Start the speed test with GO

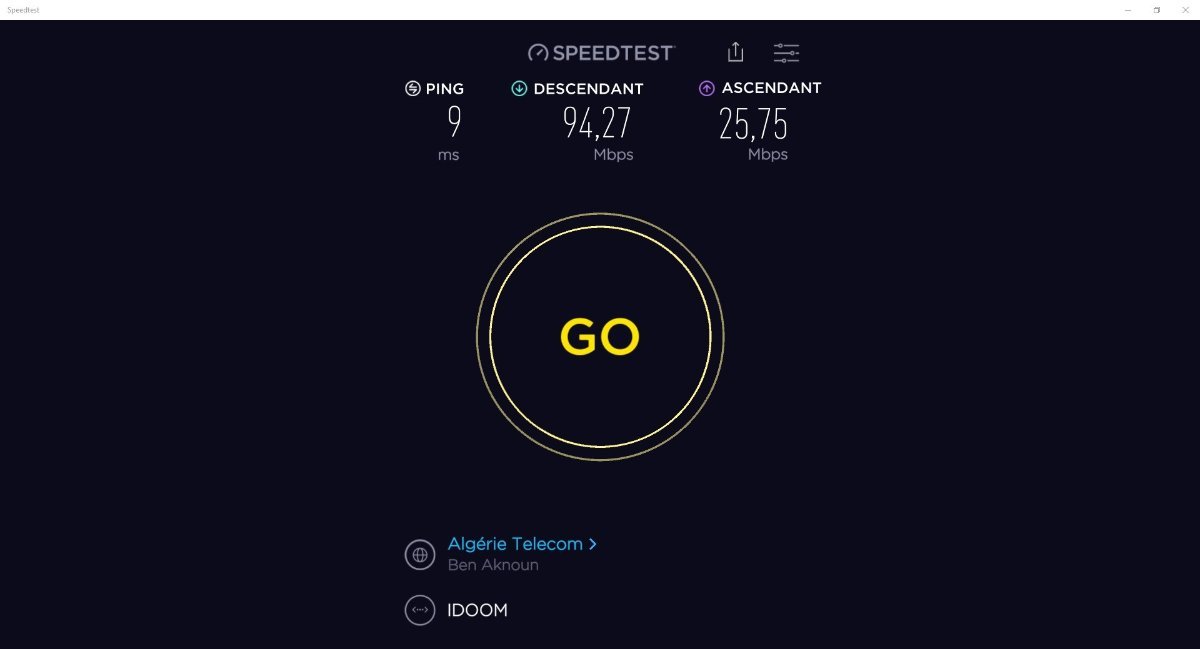[600, 337]
